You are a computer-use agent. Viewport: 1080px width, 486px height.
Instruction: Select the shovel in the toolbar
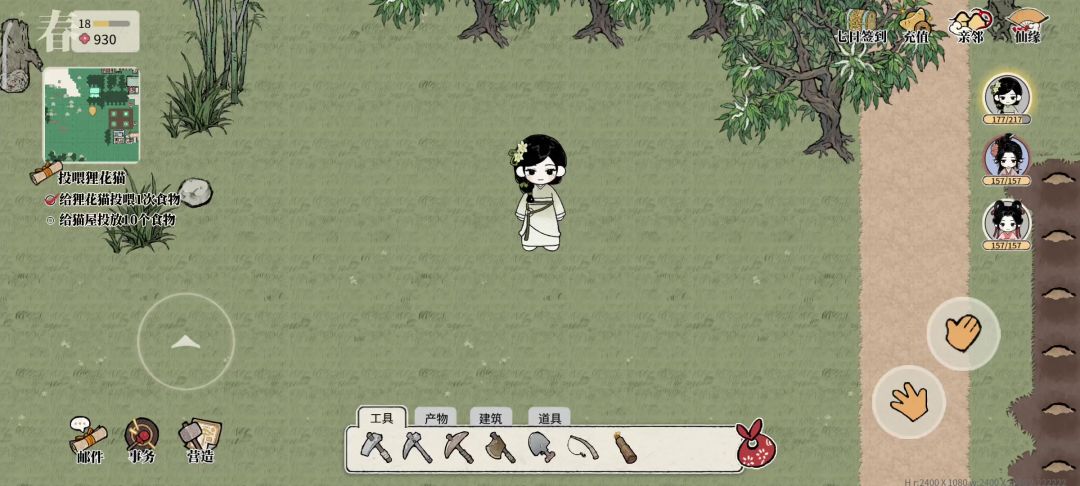point(541,448)
